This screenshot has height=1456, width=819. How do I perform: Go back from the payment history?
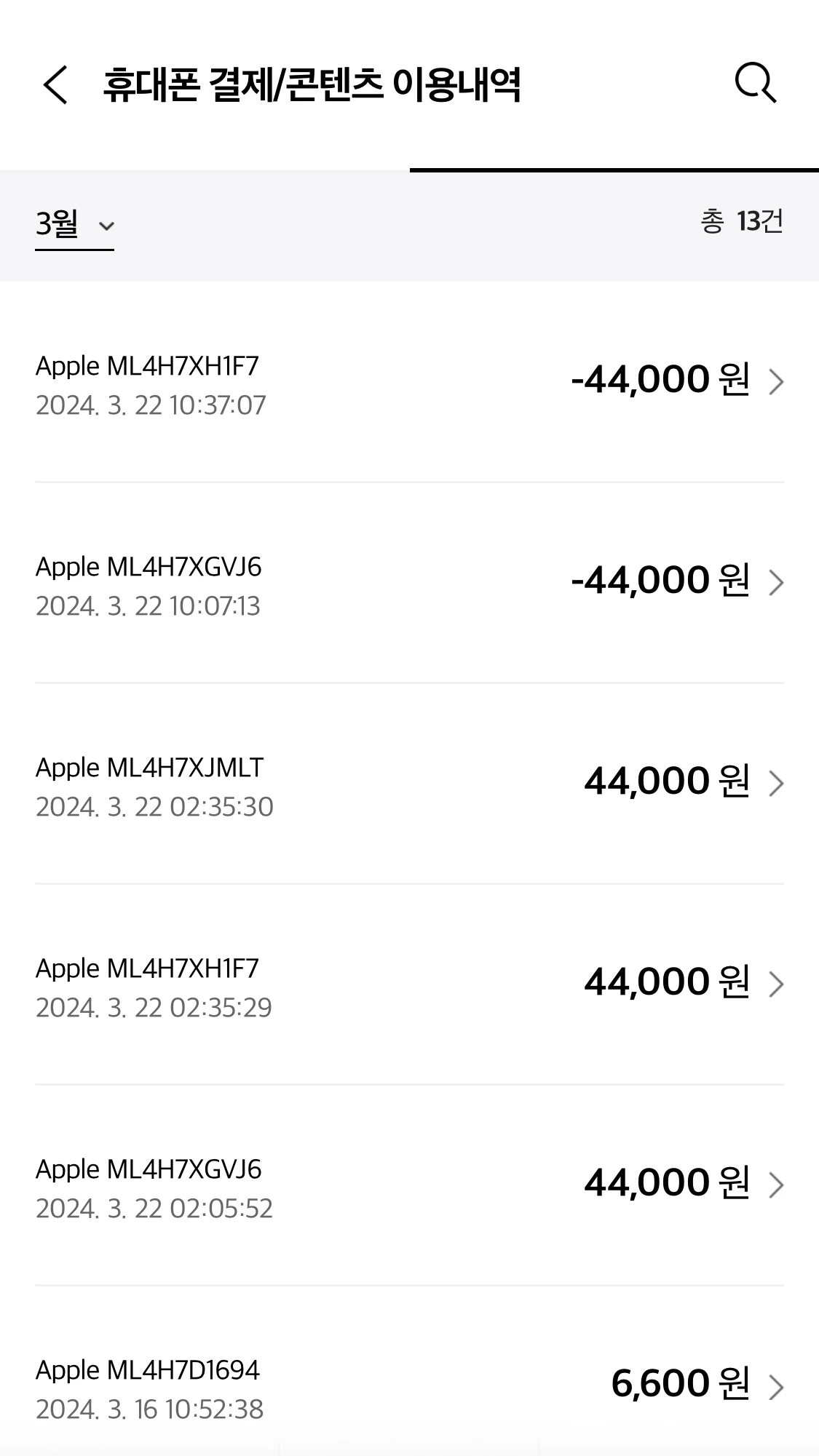[55, 84]
